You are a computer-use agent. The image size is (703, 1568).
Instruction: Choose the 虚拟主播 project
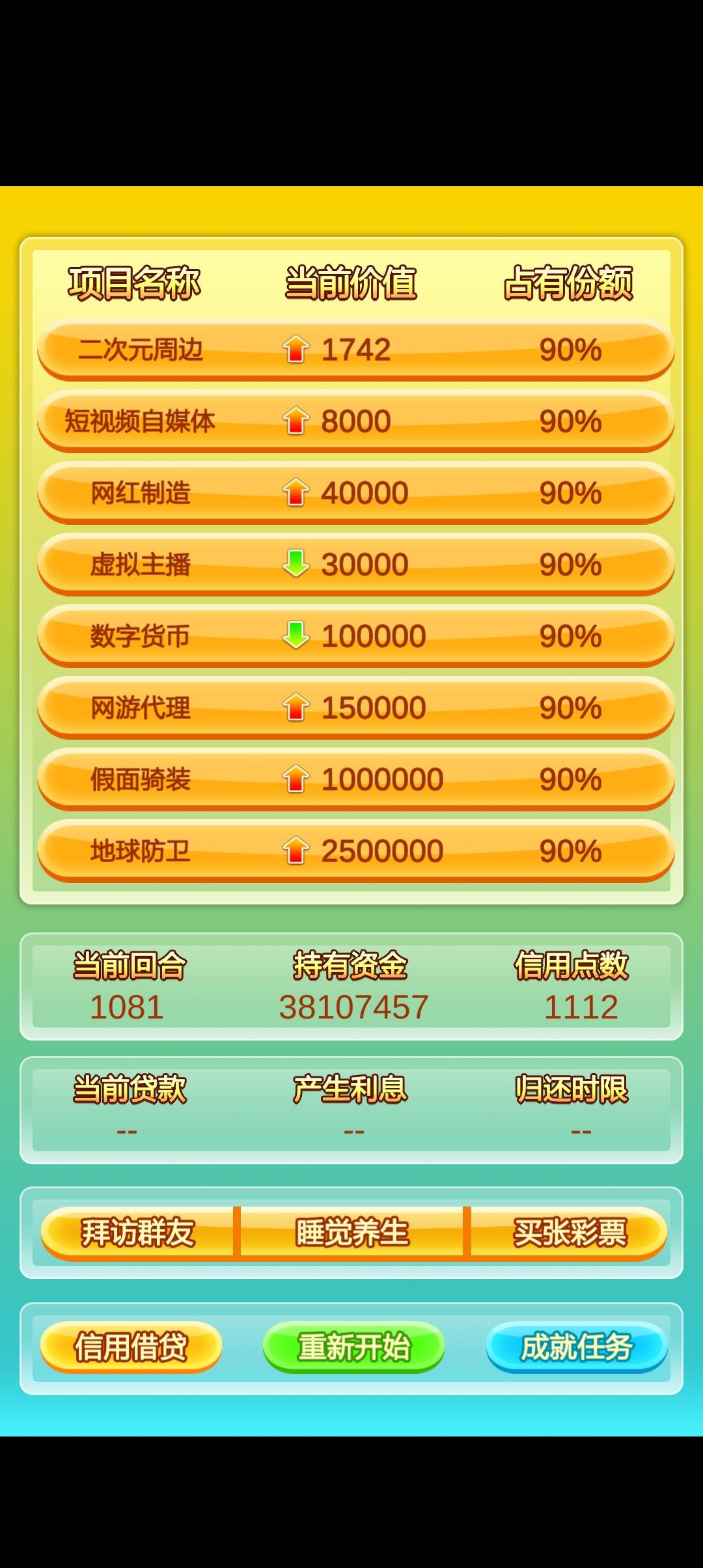click(355, 565)
